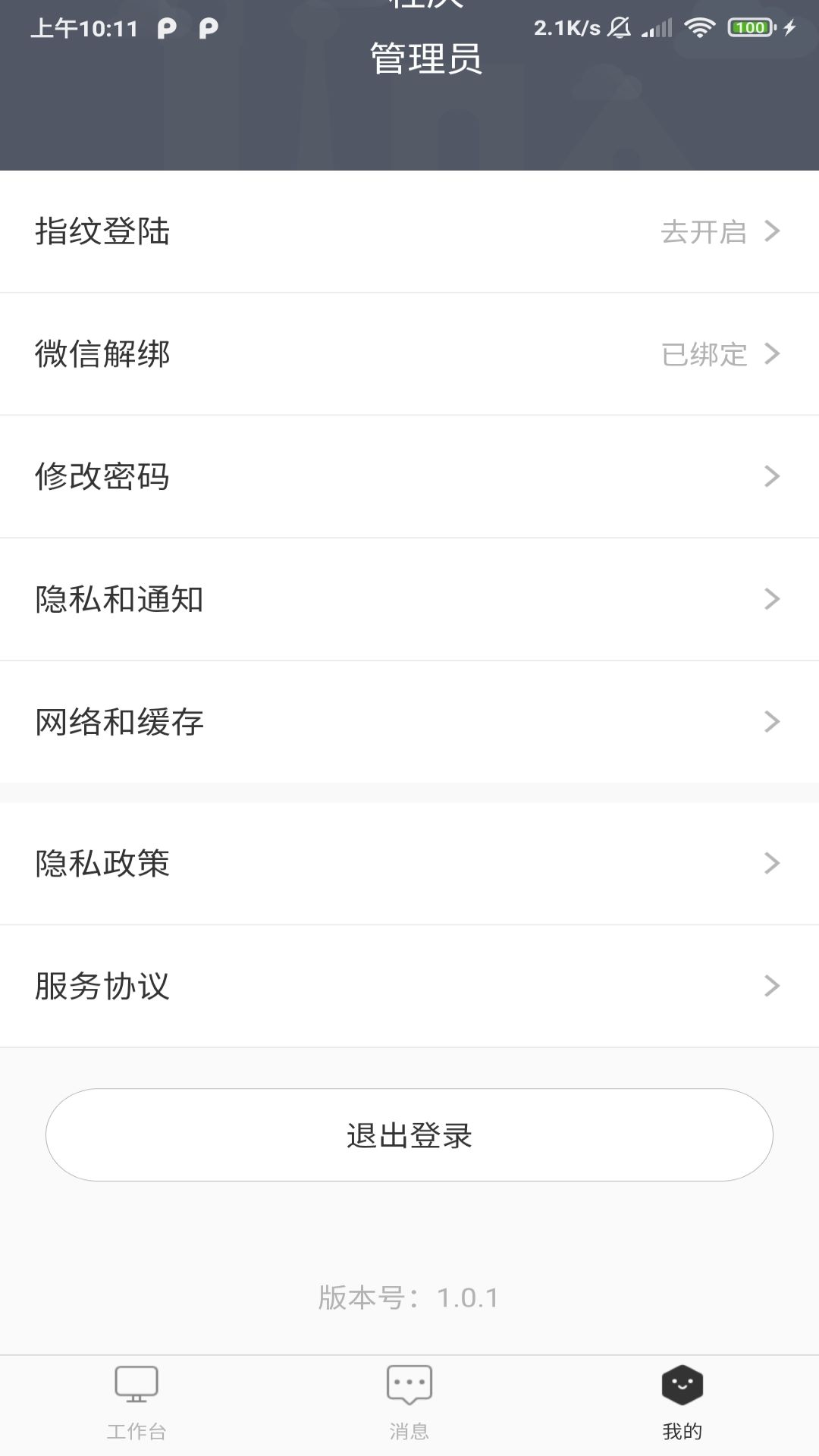Select the 我的 profile tab
The height and width of the screenshot is (1456, 819).
(x=682, y=1404)
